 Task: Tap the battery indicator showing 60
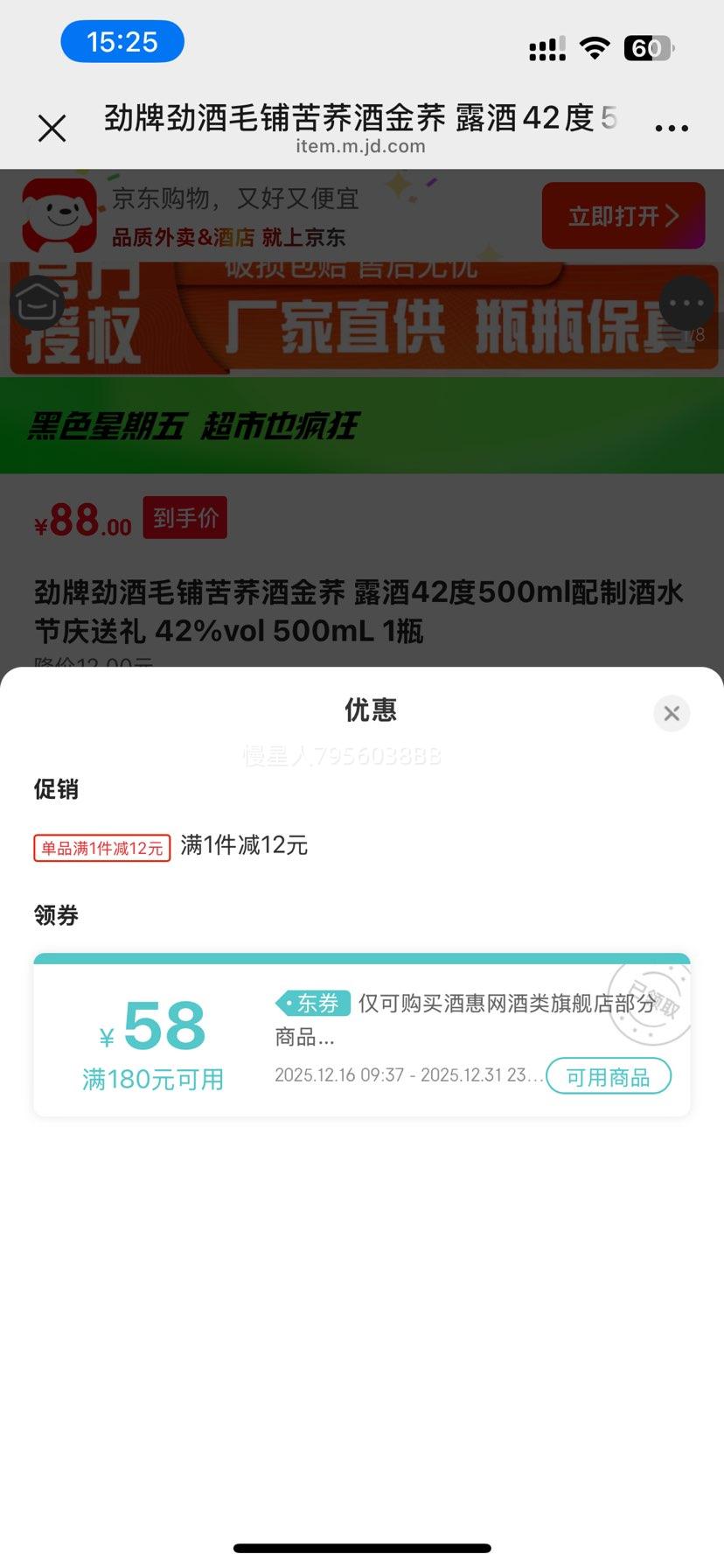[x=648, y=48]
